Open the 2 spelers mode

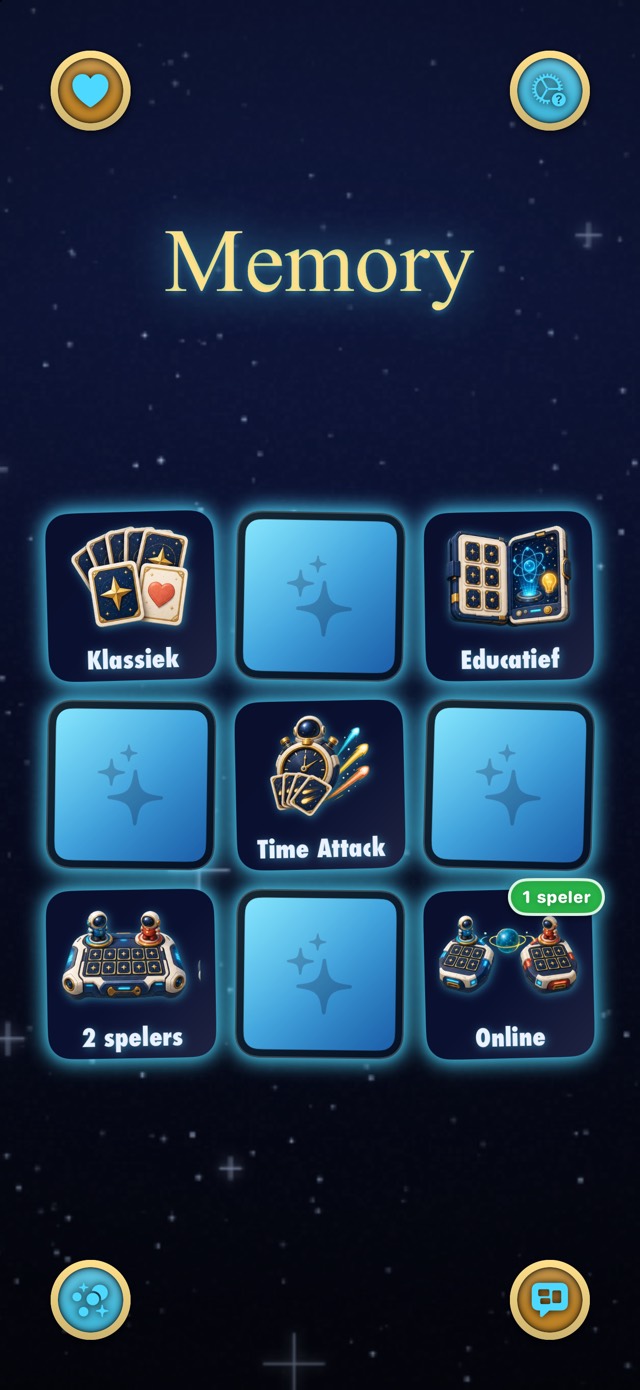pos(131,974)
